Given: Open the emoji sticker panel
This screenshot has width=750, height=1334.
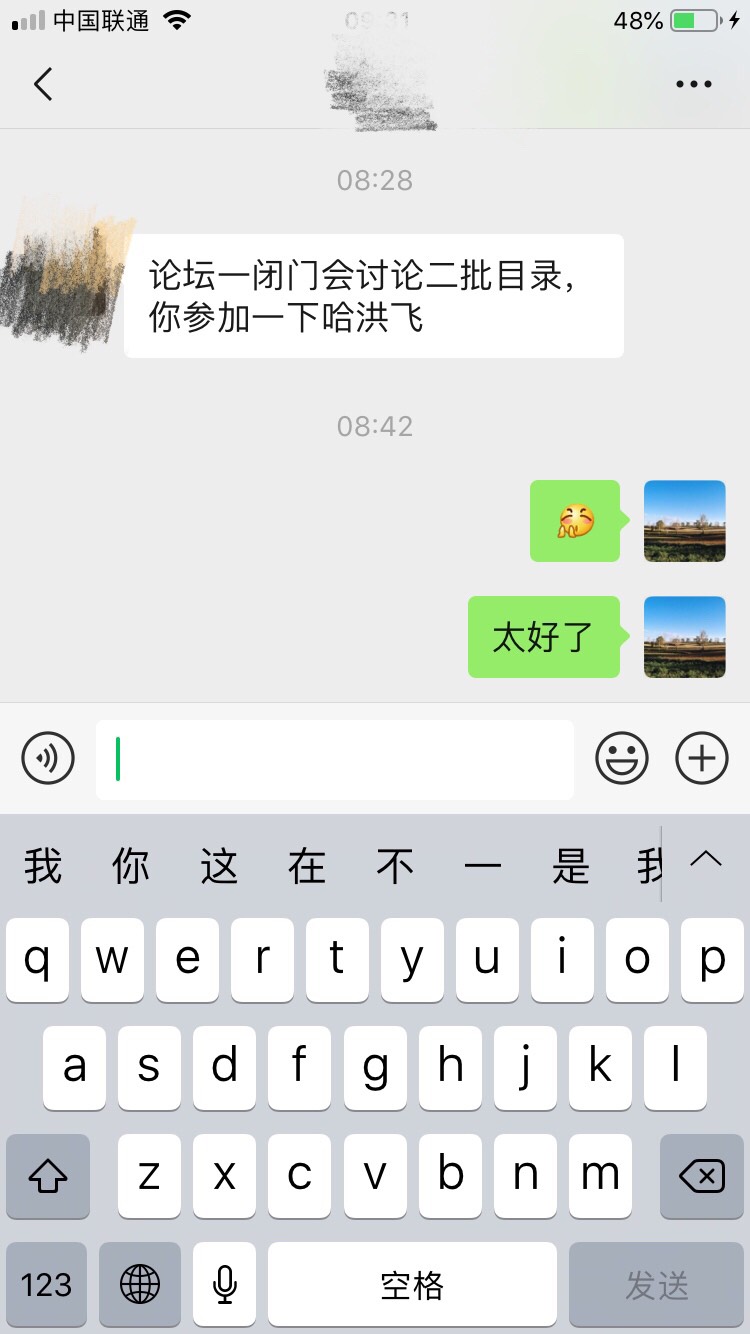Looking at the screenshot, I should pyautogui.click(x=622, y=758).
